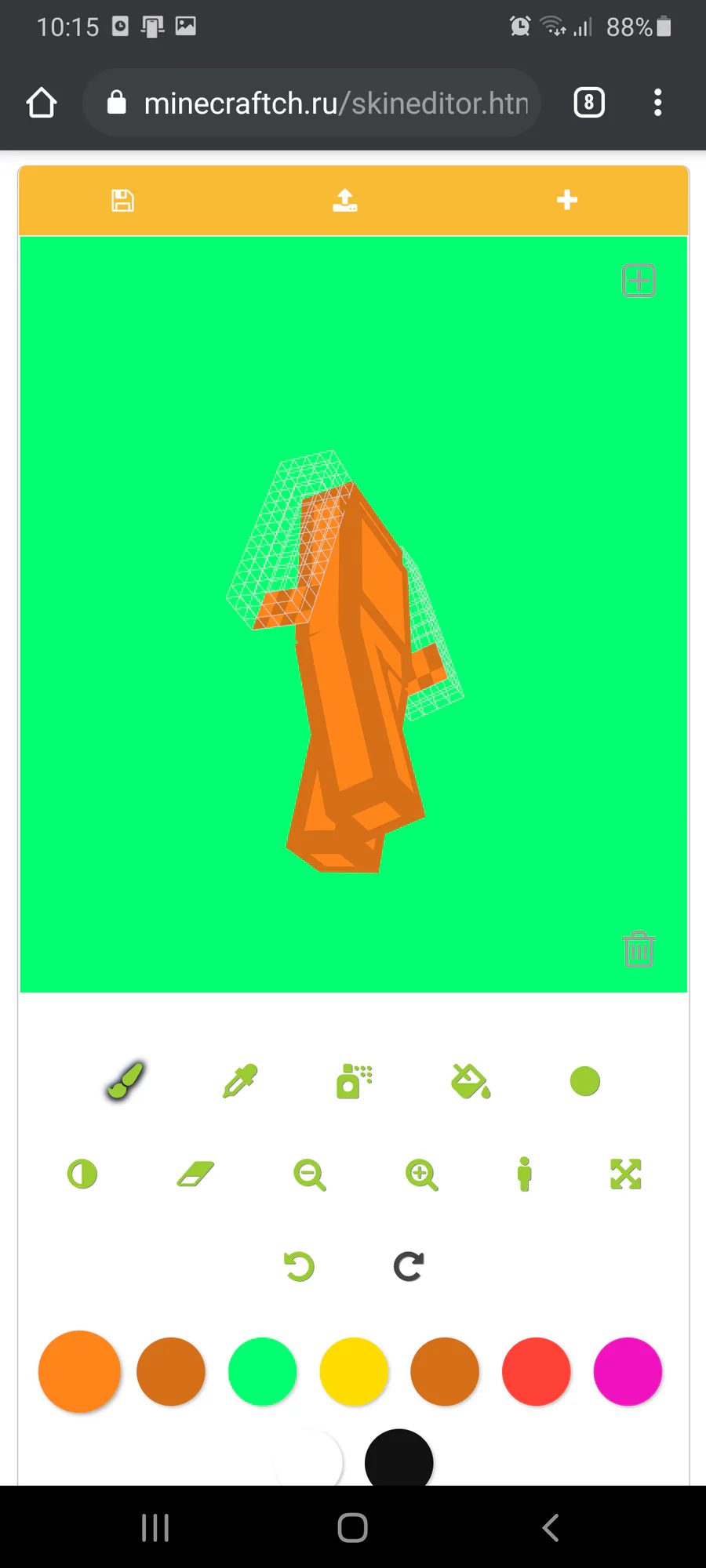Zoom in on the skin model
The width and height of the screenshot is (706, 1568).
click(x=421, y=1175)
